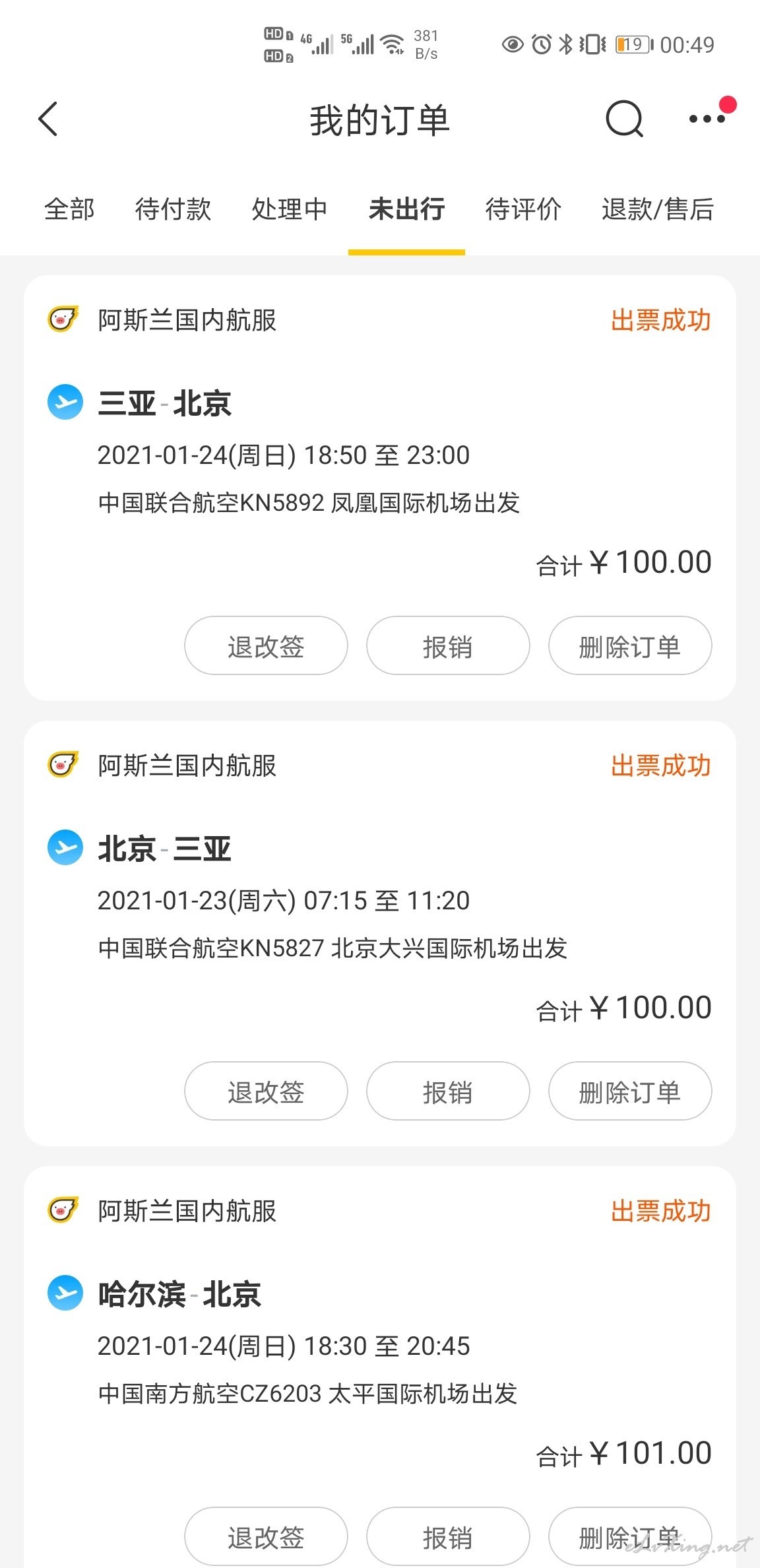Image resolution: width=760 pixels, height=1568 pixels.
Task: Tap 退改签 on 北京-三亚 order
Action: pyautogui.click(x=266, y=1091)
